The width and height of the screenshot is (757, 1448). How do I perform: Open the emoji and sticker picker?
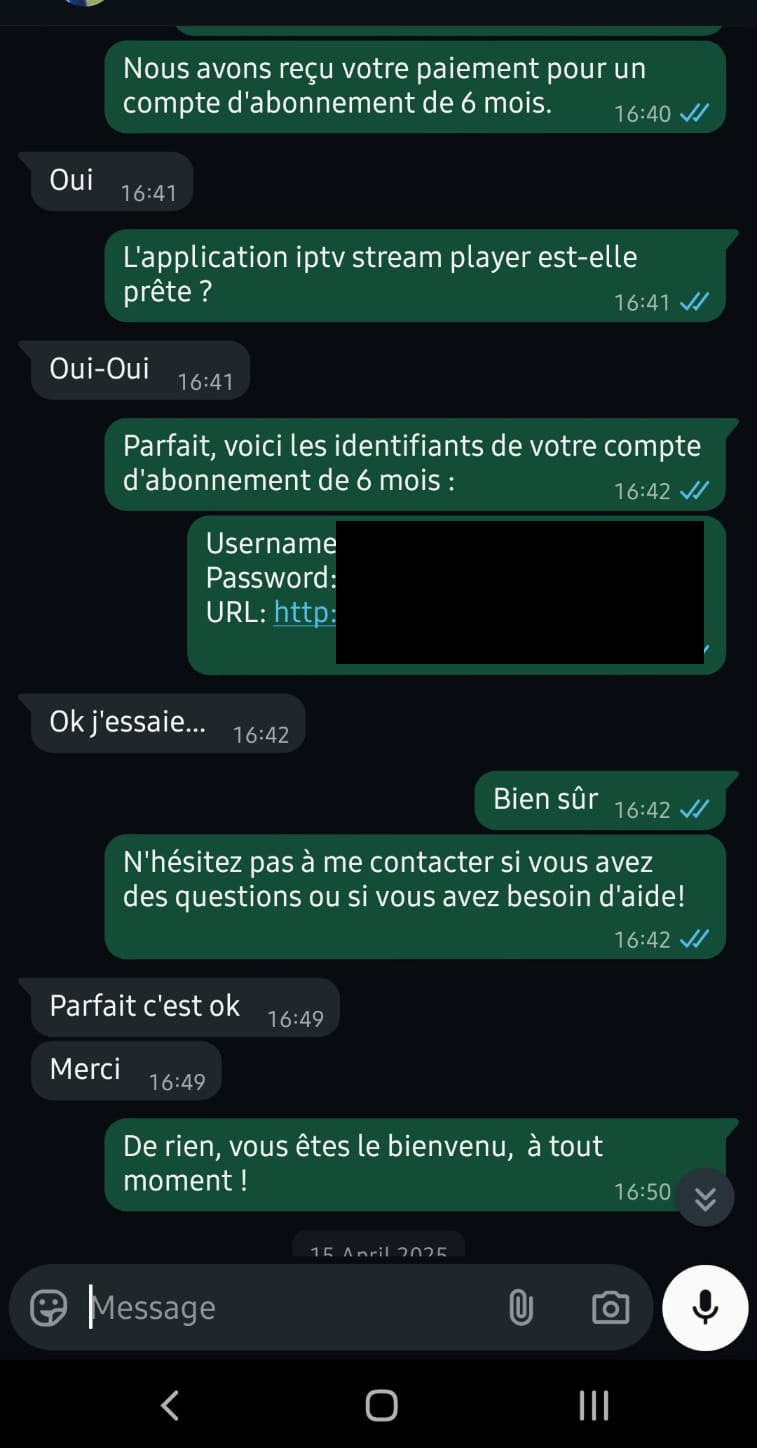click(x=48, y=1308)
